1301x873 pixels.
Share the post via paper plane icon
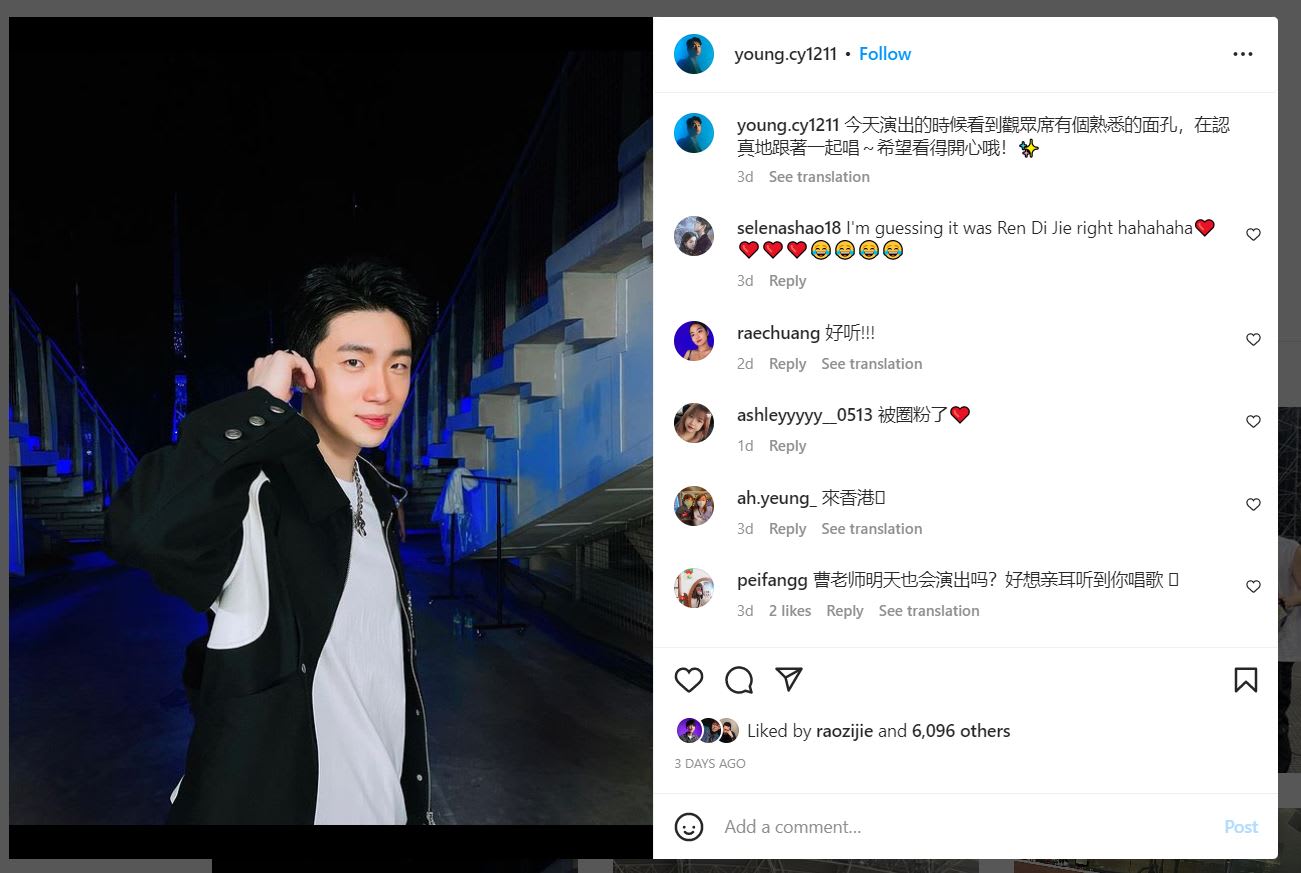tap(789, 680)
